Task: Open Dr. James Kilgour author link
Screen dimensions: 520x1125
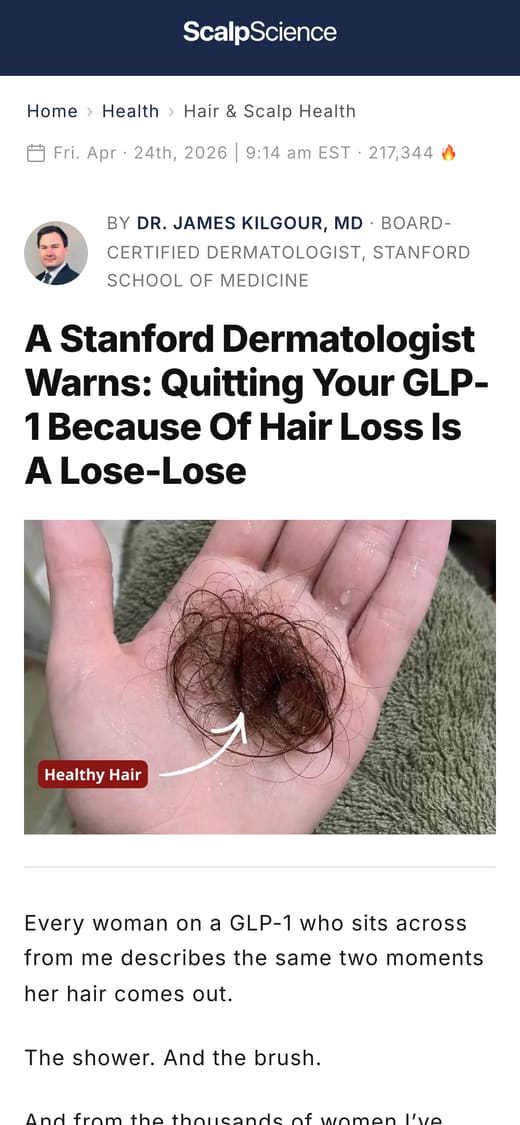Action: 250,223
